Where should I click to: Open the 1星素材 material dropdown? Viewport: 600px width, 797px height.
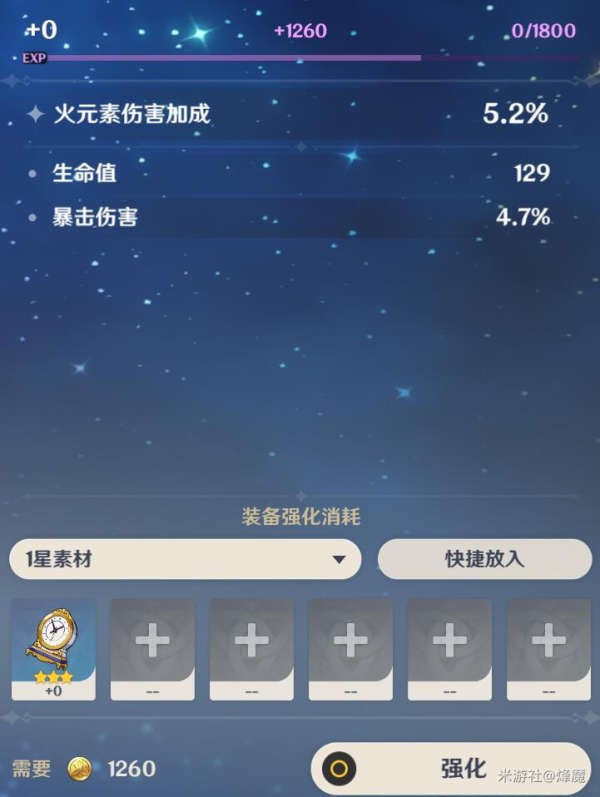185,559
